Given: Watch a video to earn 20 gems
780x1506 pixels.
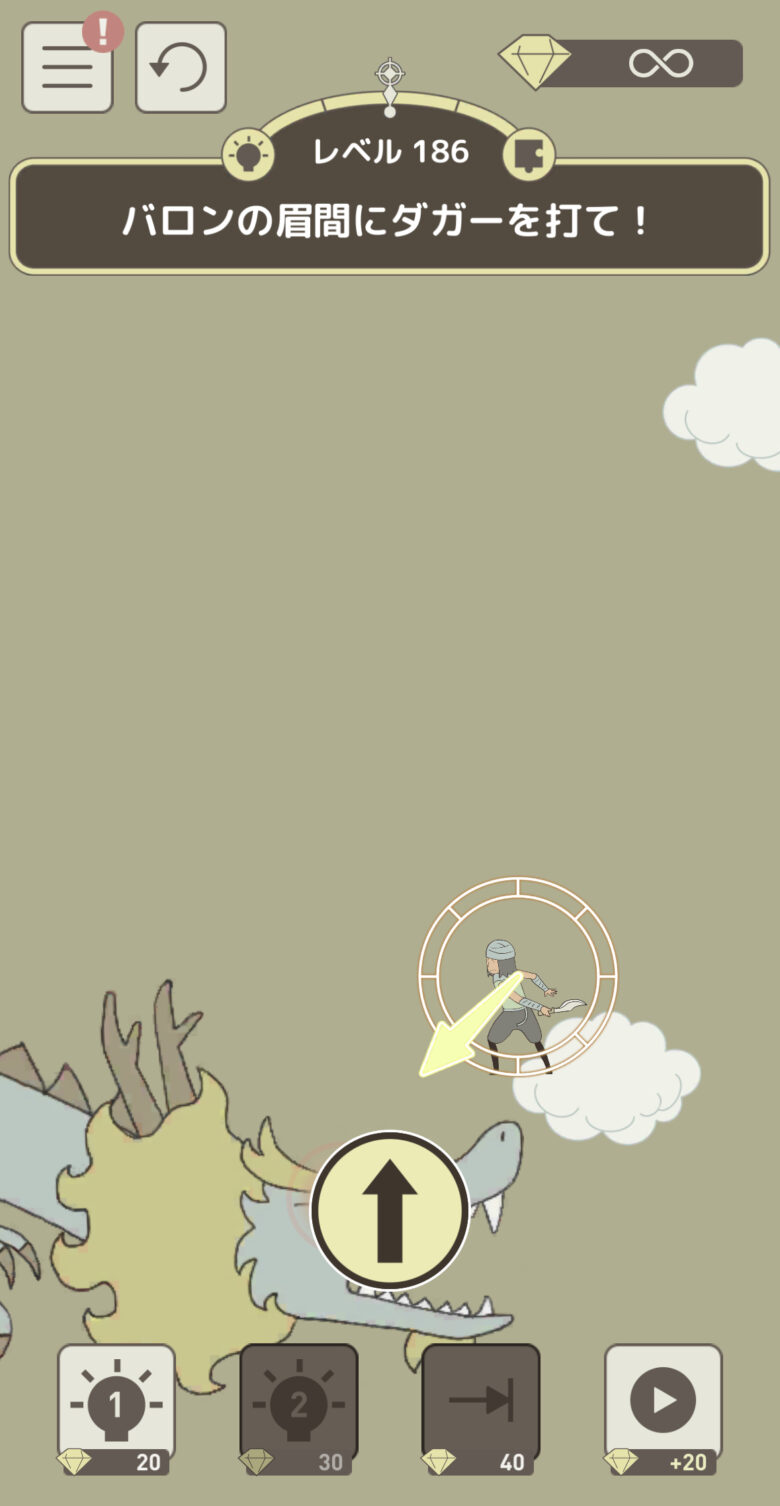Looking at the screenshot, I should 663,1405.
